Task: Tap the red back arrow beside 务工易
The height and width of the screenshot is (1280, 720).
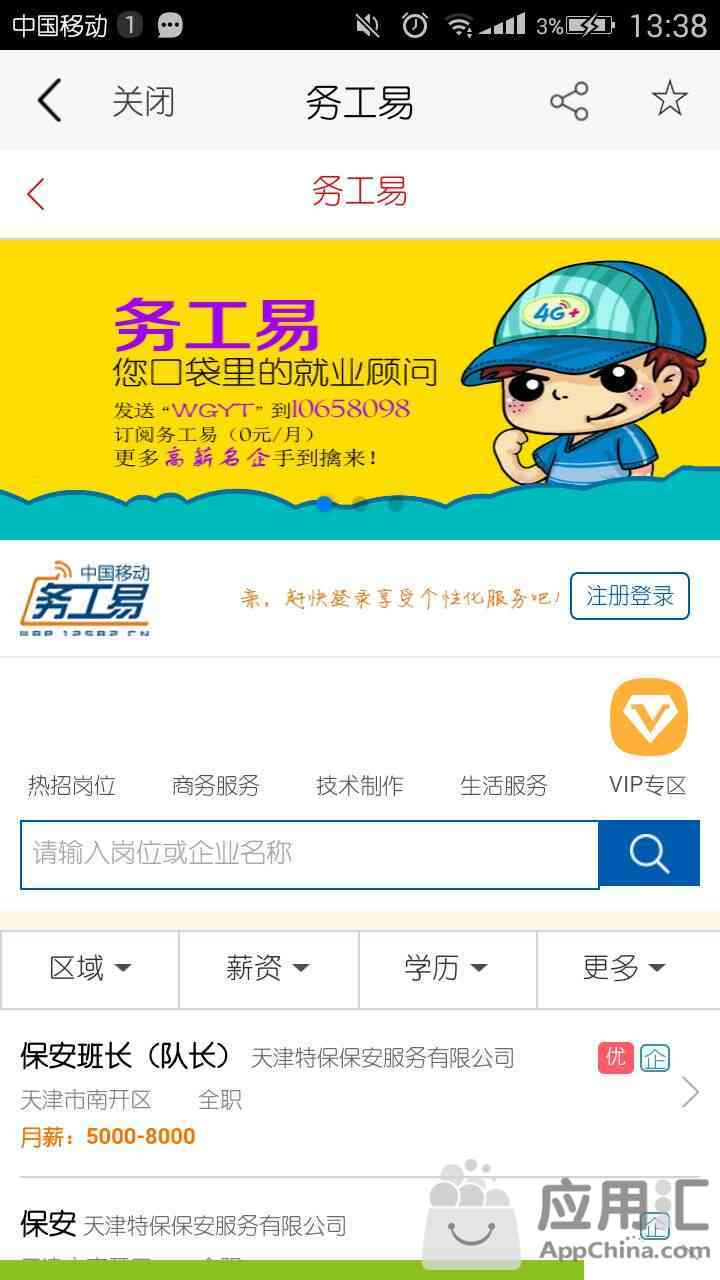Action: pyautogui.click(x=37, y=193)
